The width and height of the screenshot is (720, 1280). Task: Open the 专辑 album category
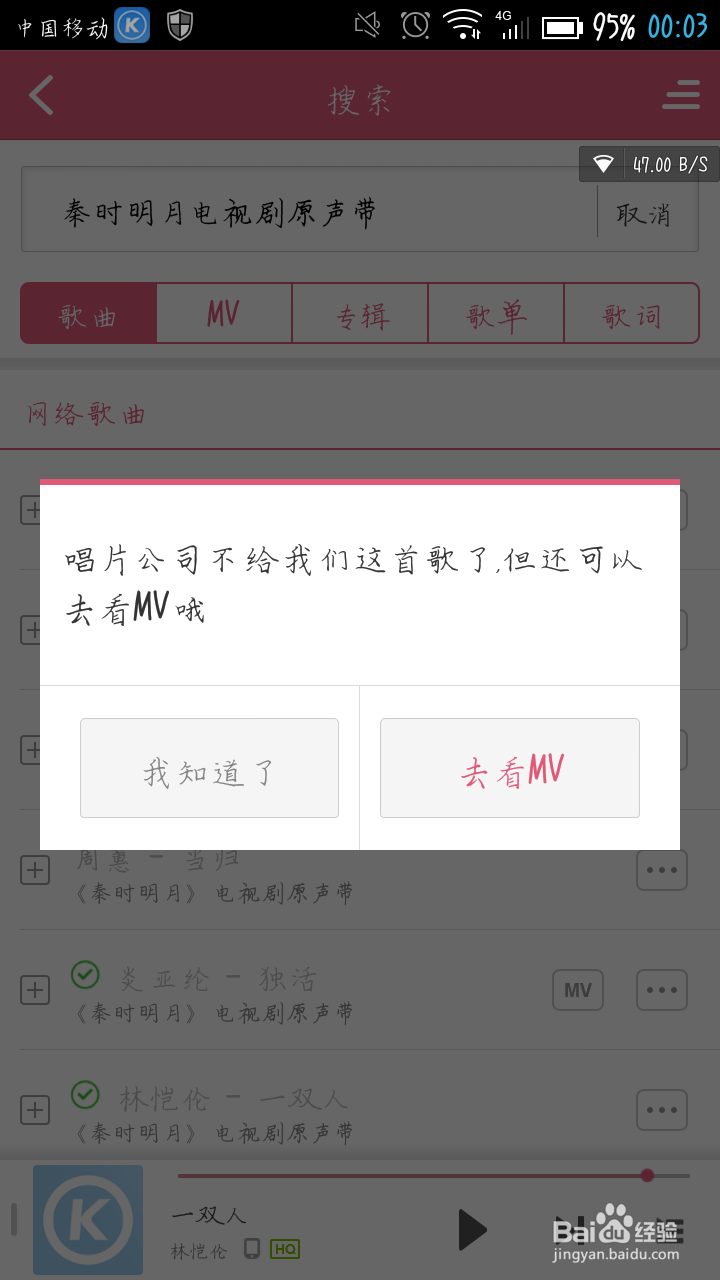(360, 313)
